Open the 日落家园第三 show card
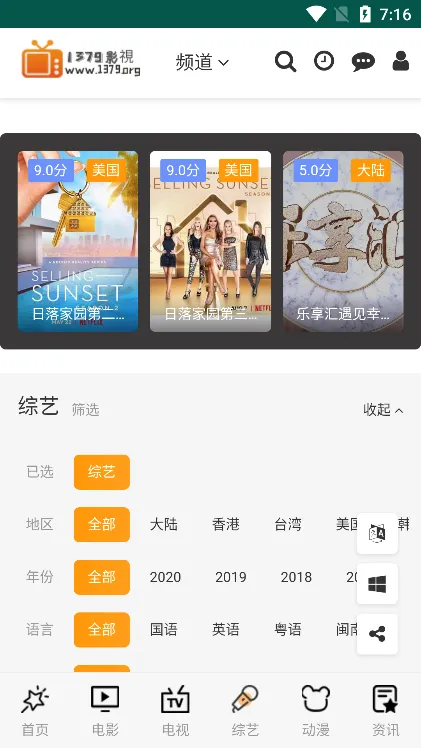Screen dimensions: 421x748 coord(210,241)
